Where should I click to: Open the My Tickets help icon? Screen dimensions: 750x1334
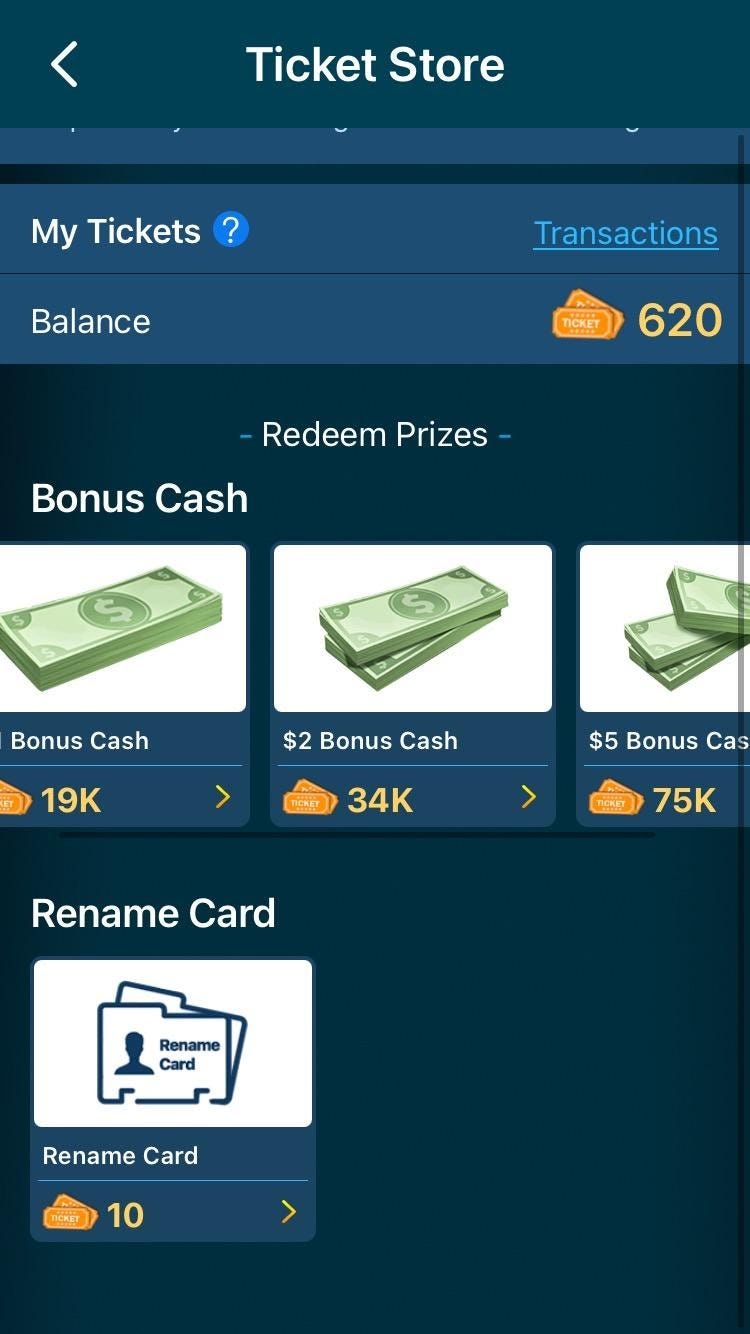(x=230, y=231)
